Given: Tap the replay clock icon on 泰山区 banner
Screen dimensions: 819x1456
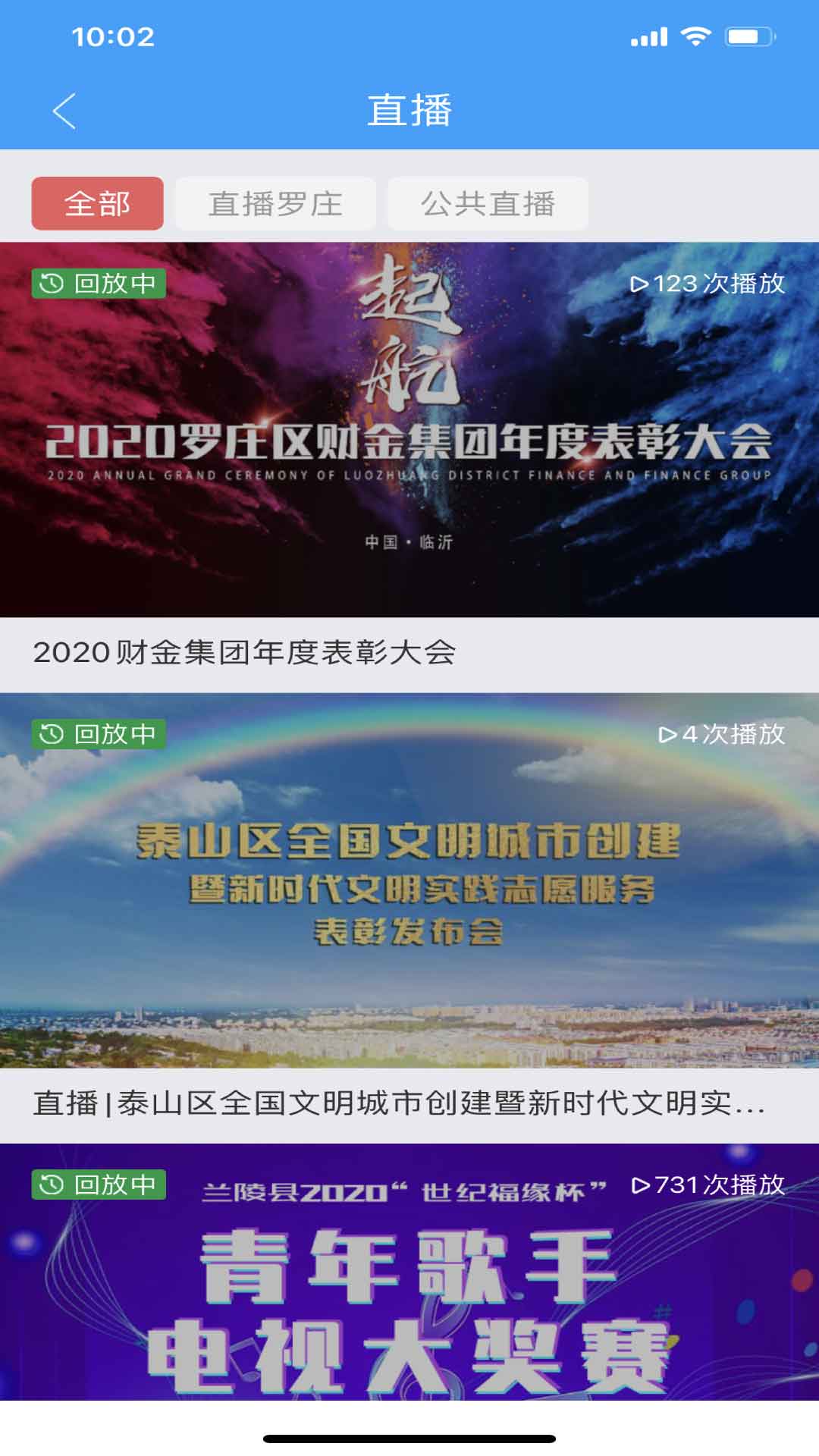Looking at the screenshot, I should [52, 735].
